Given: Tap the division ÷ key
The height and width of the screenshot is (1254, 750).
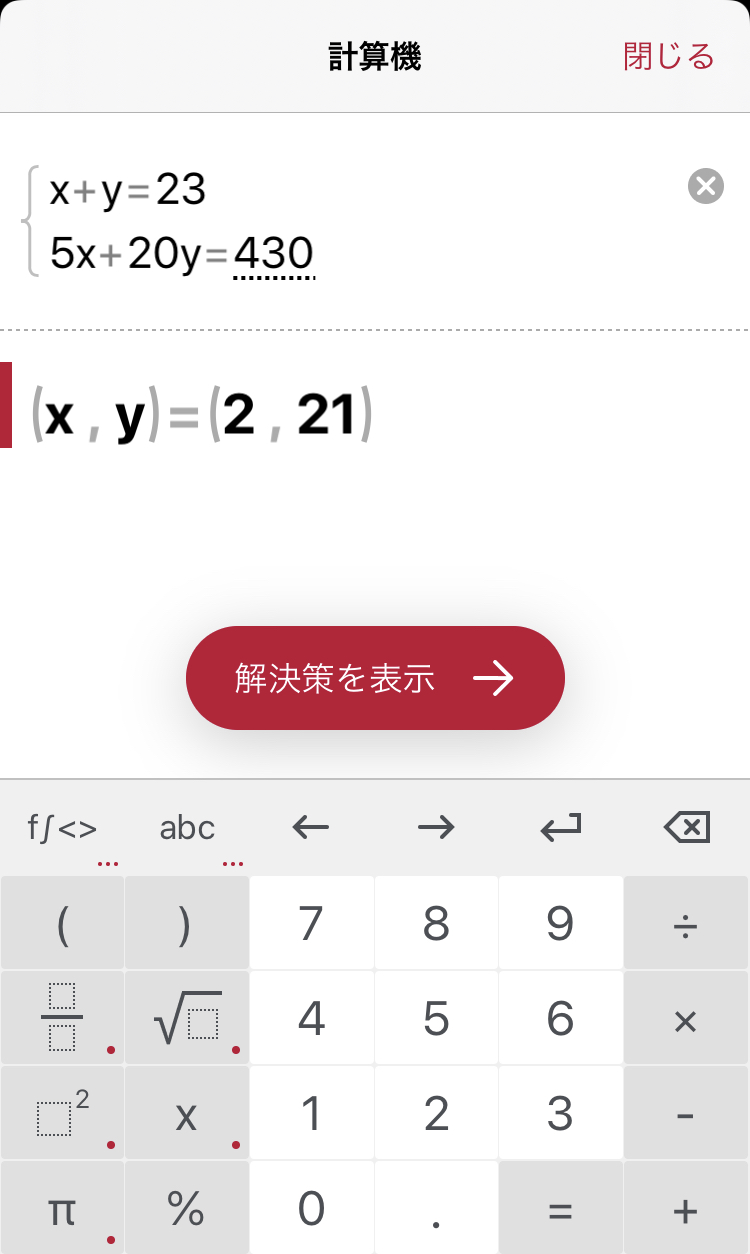Looking at the screenshot, I should pos(686,924).
